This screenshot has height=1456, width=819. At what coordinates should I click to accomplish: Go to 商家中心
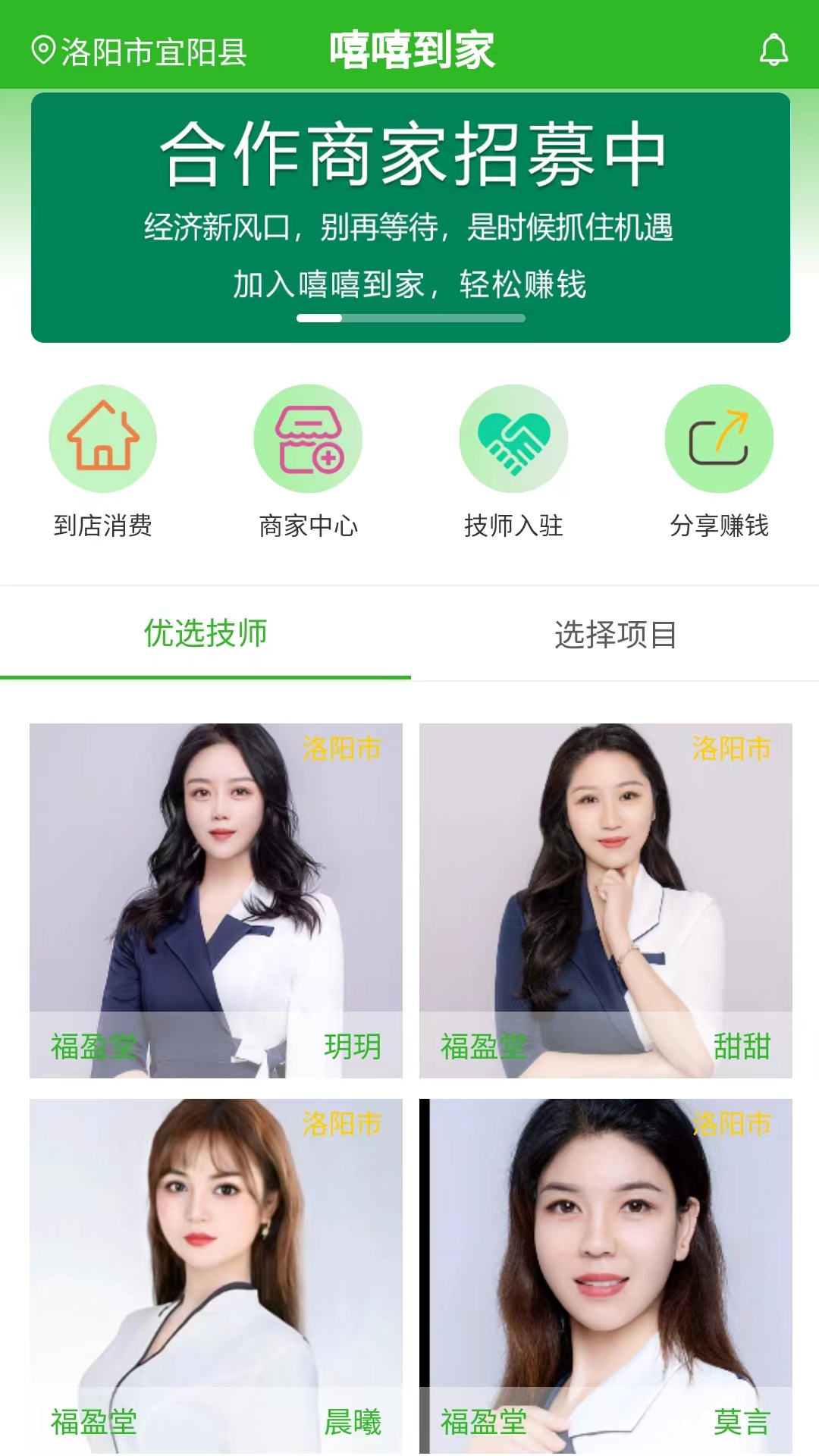[308, 462]
